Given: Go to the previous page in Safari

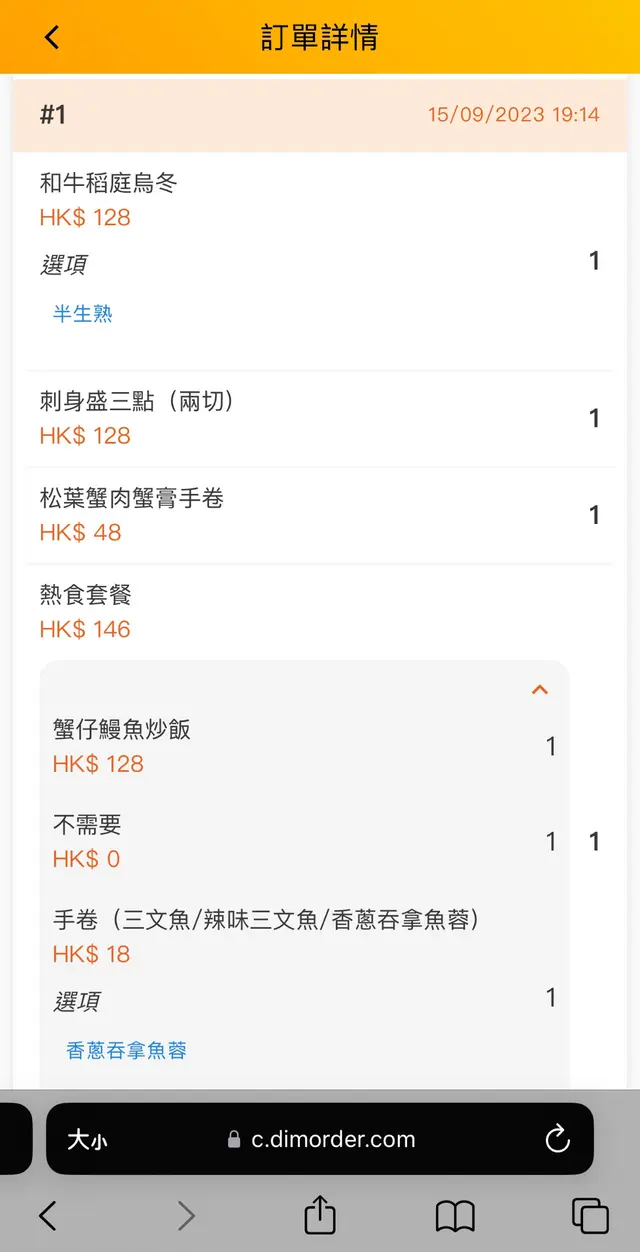Looking at the screenshot, I should click(47, 1216).
